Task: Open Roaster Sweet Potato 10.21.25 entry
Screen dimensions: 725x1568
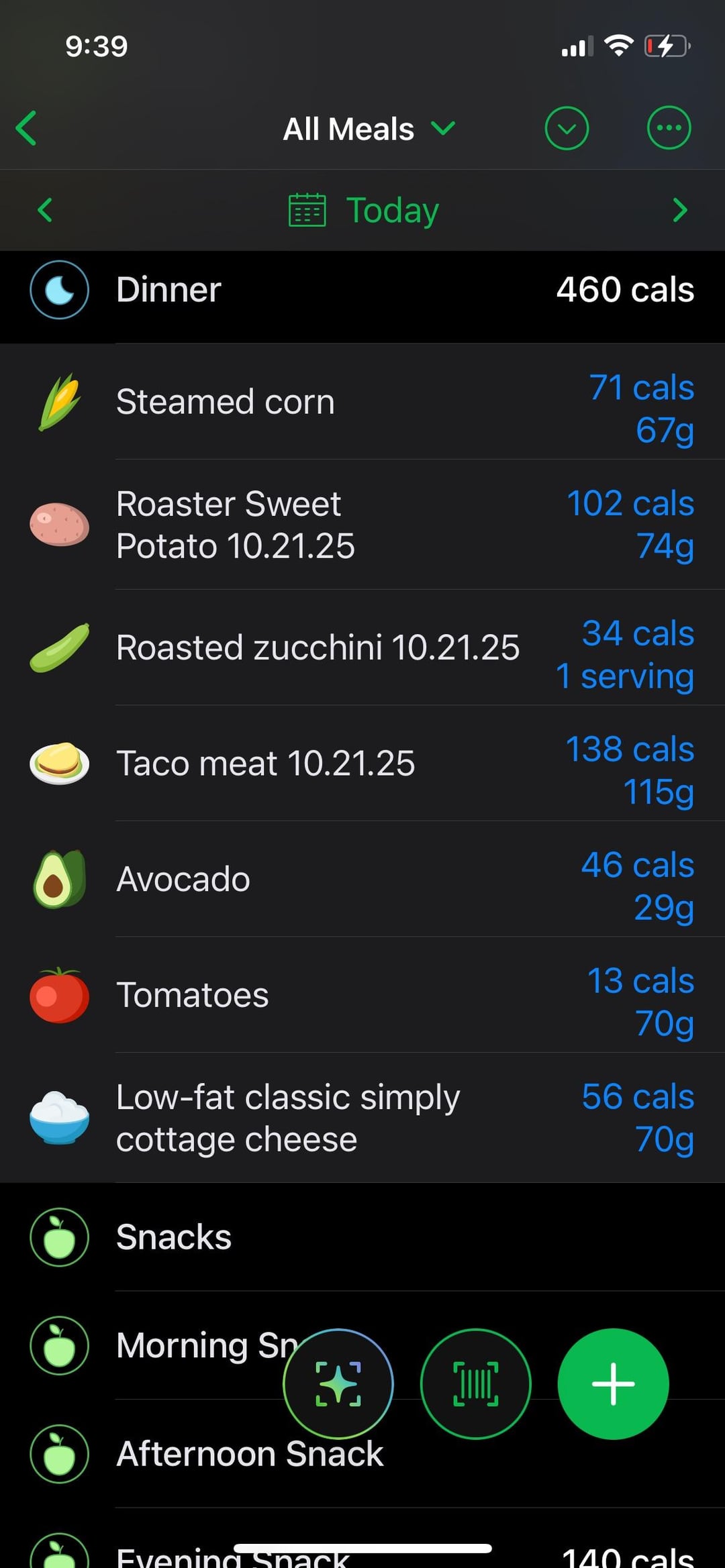Action: click(362, 524)
